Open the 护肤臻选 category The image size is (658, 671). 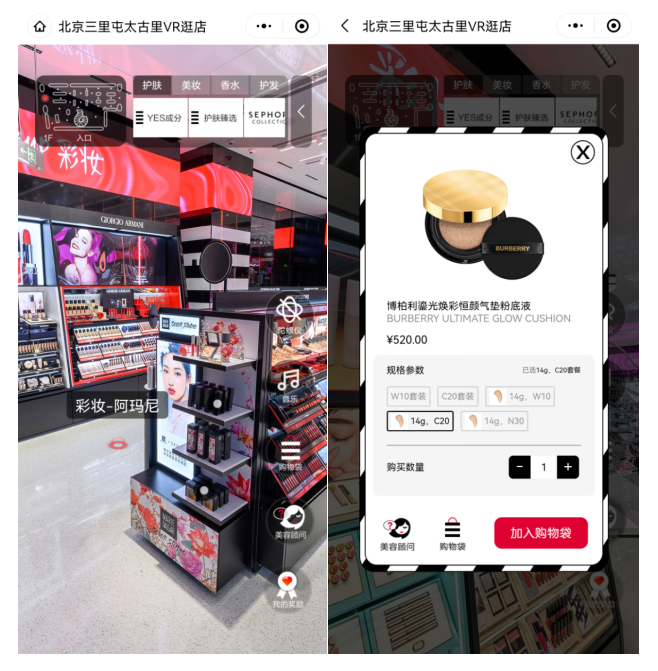pyautogui.click(x=215, y=118)
